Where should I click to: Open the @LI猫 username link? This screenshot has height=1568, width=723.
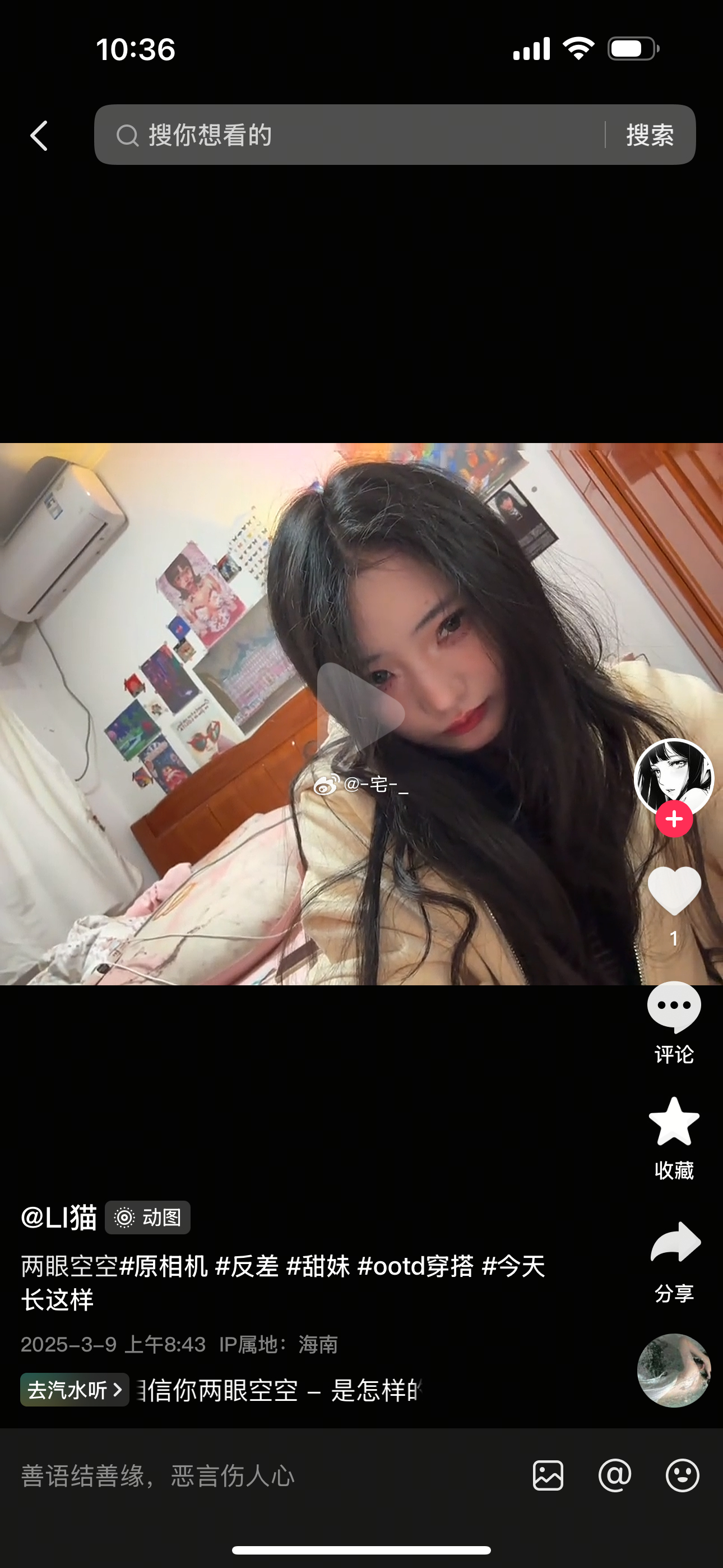pos(59,1217)
